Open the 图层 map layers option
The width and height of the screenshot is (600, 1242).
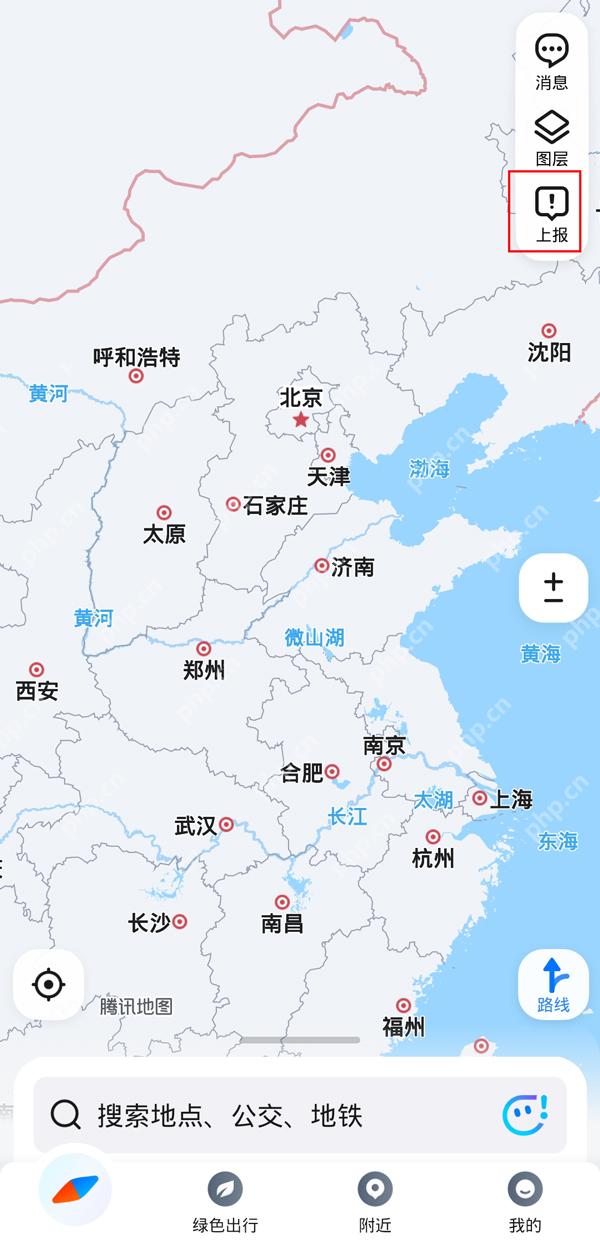pyautogui.click(x=551, y=137)
